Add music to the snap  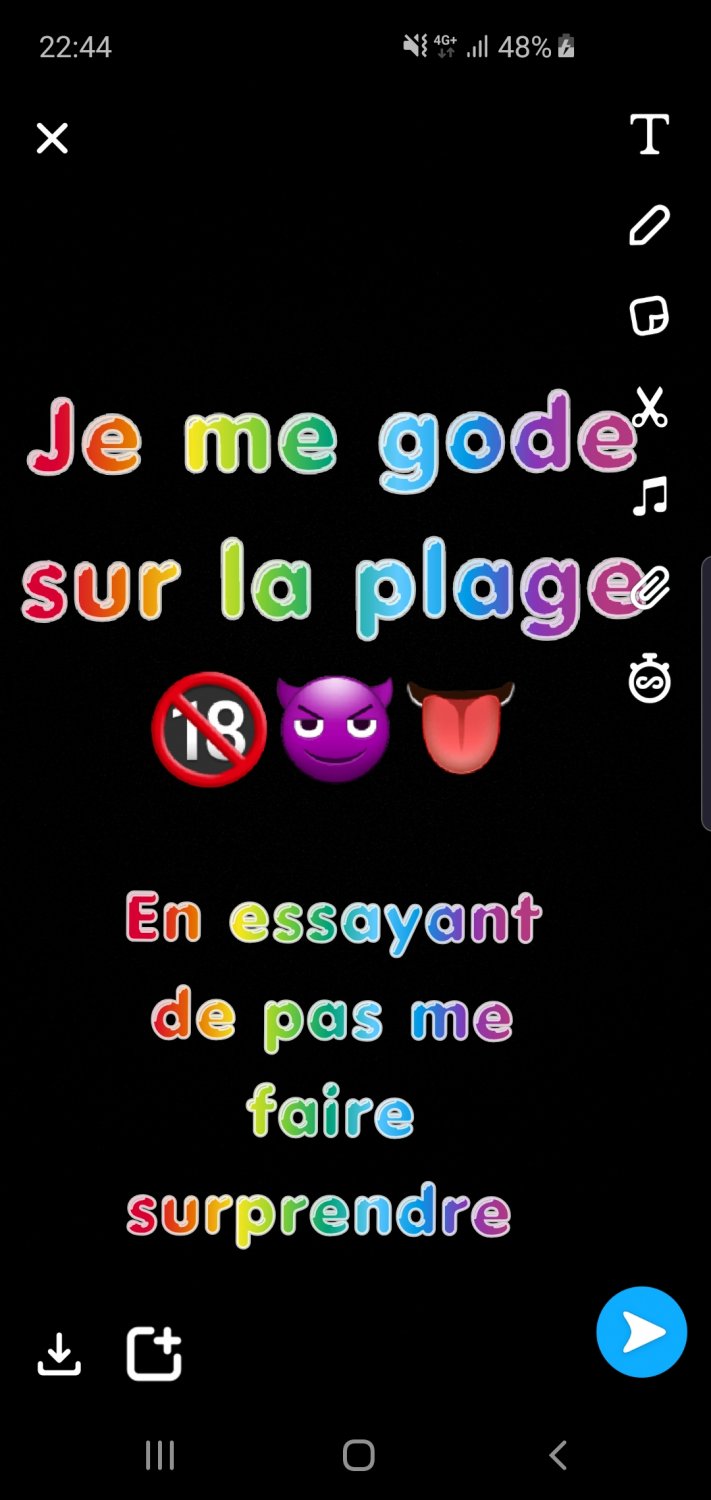tap(649, 496)
